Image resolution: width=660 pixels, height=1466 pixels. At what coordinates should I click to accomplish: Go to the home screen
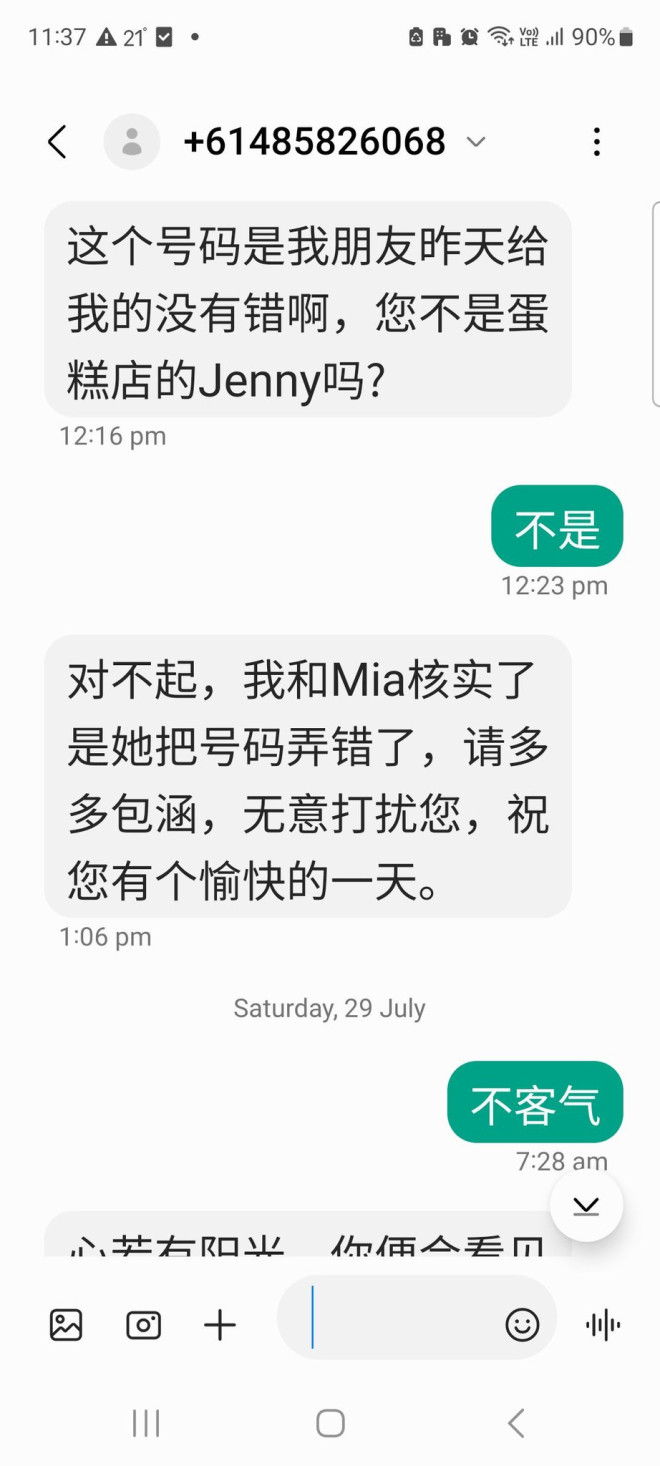[x=330, y=1423]
